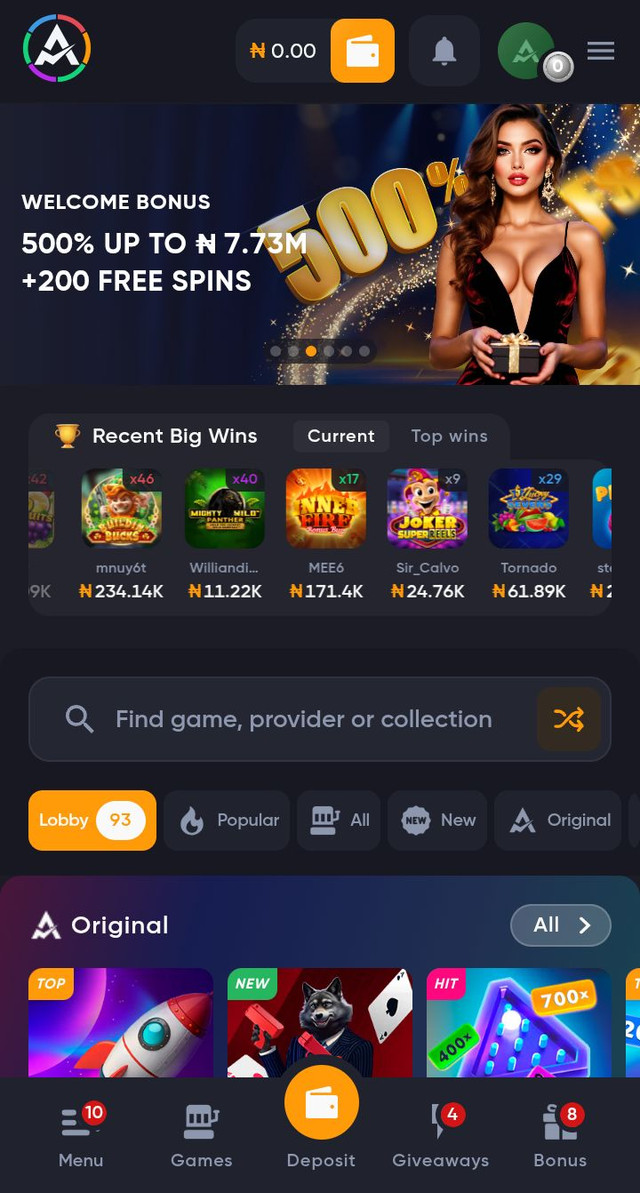Tap the game search field
The height and width of the screenshot is (1193, 640).
coord(300,719)
